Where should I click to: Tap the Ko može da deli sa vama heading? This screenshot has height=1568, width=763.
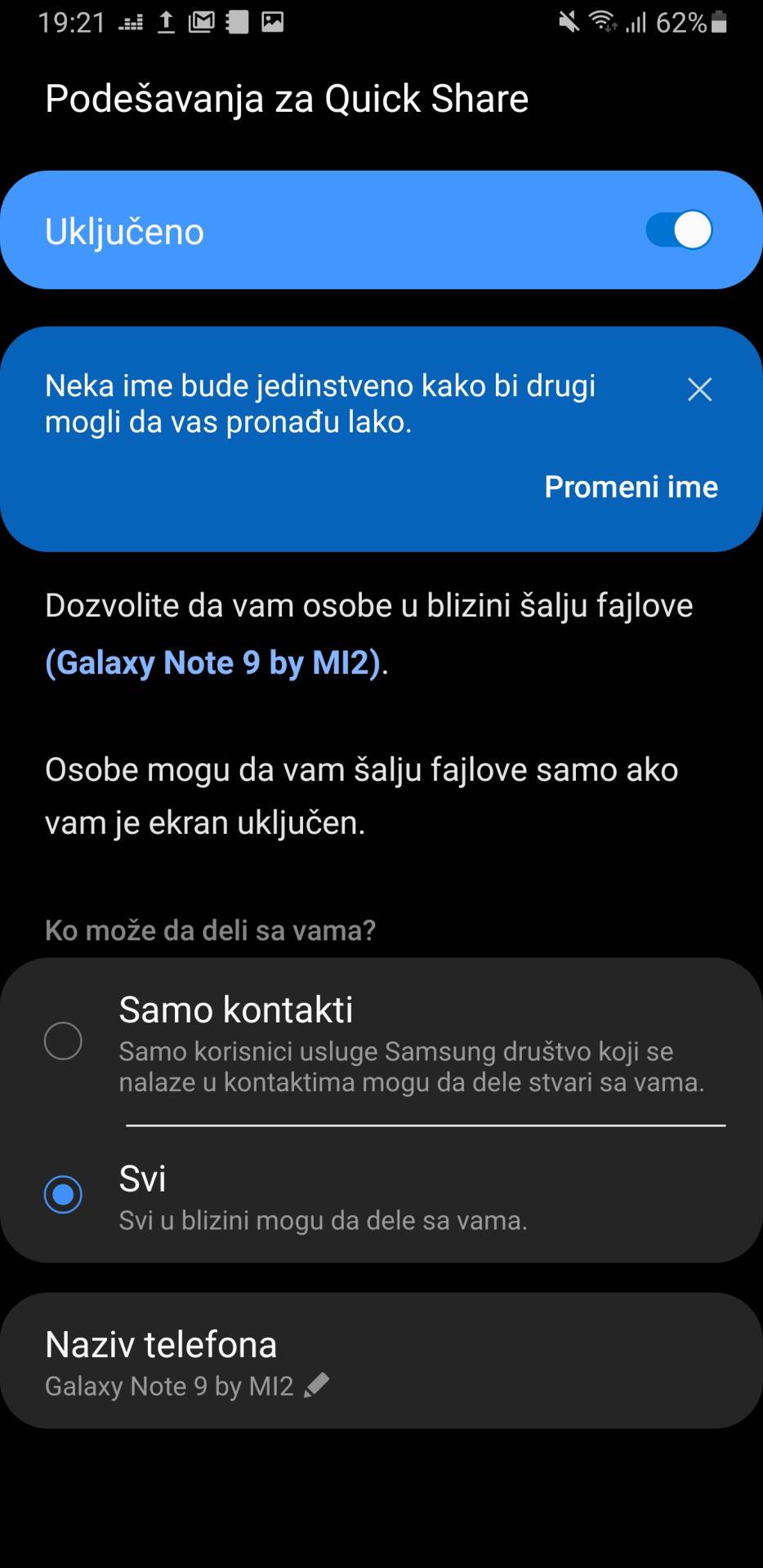210,929
